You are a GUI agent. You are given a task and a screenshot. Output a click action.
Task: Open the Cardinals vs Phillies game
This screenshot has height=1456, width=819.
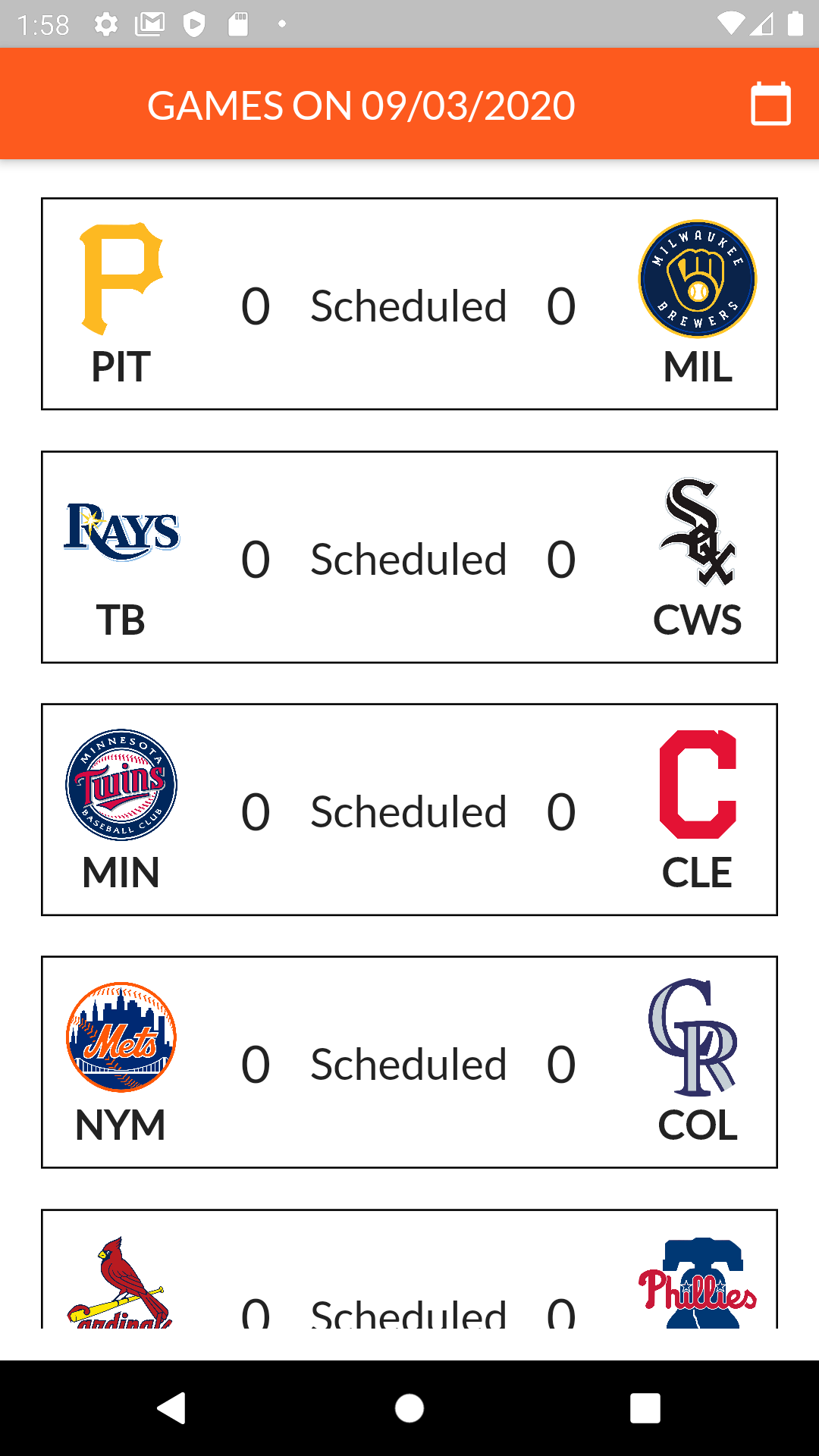pyautogui.click(x=409, y=1282)
